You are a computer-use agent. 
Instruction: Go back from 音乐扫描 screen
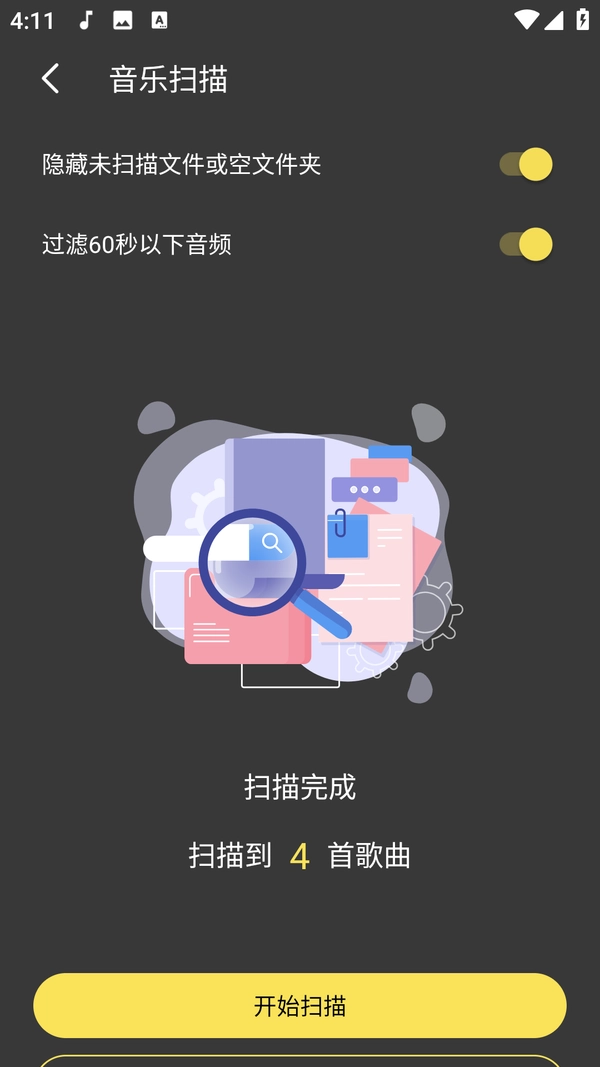(x=51, y=78)
